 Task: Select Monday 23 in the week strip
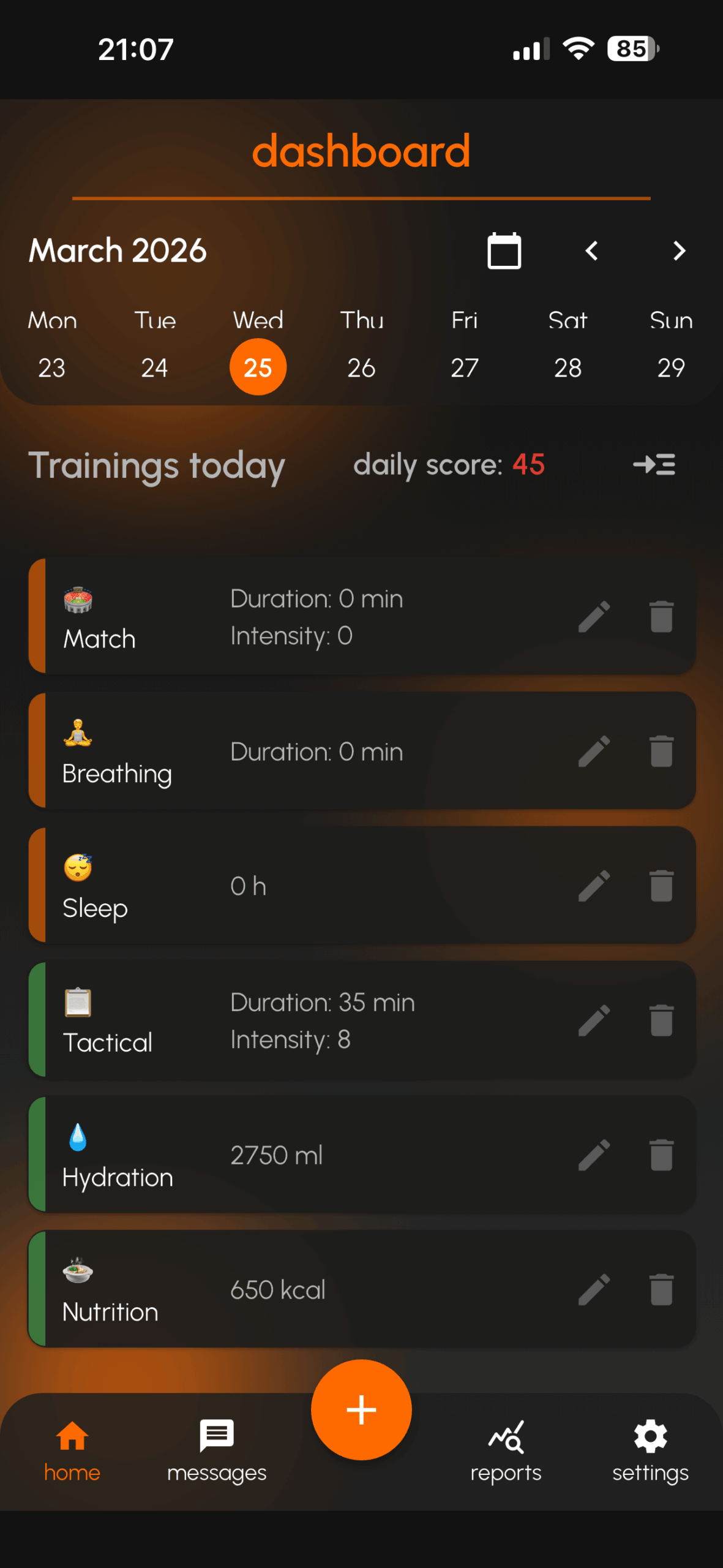tap(51, 367)
